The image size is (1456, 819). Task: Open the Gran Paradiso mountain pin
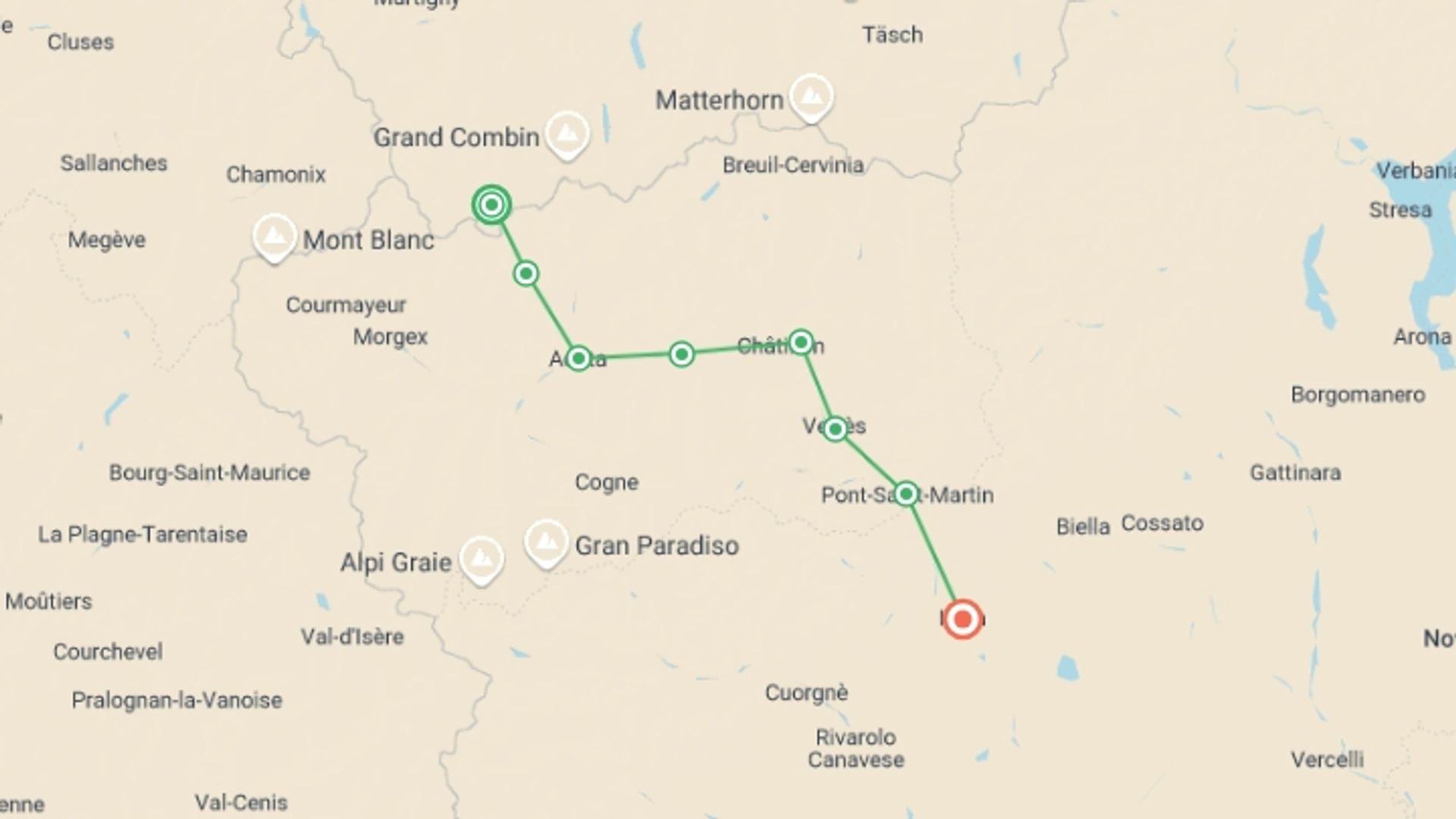click(546, 543)
